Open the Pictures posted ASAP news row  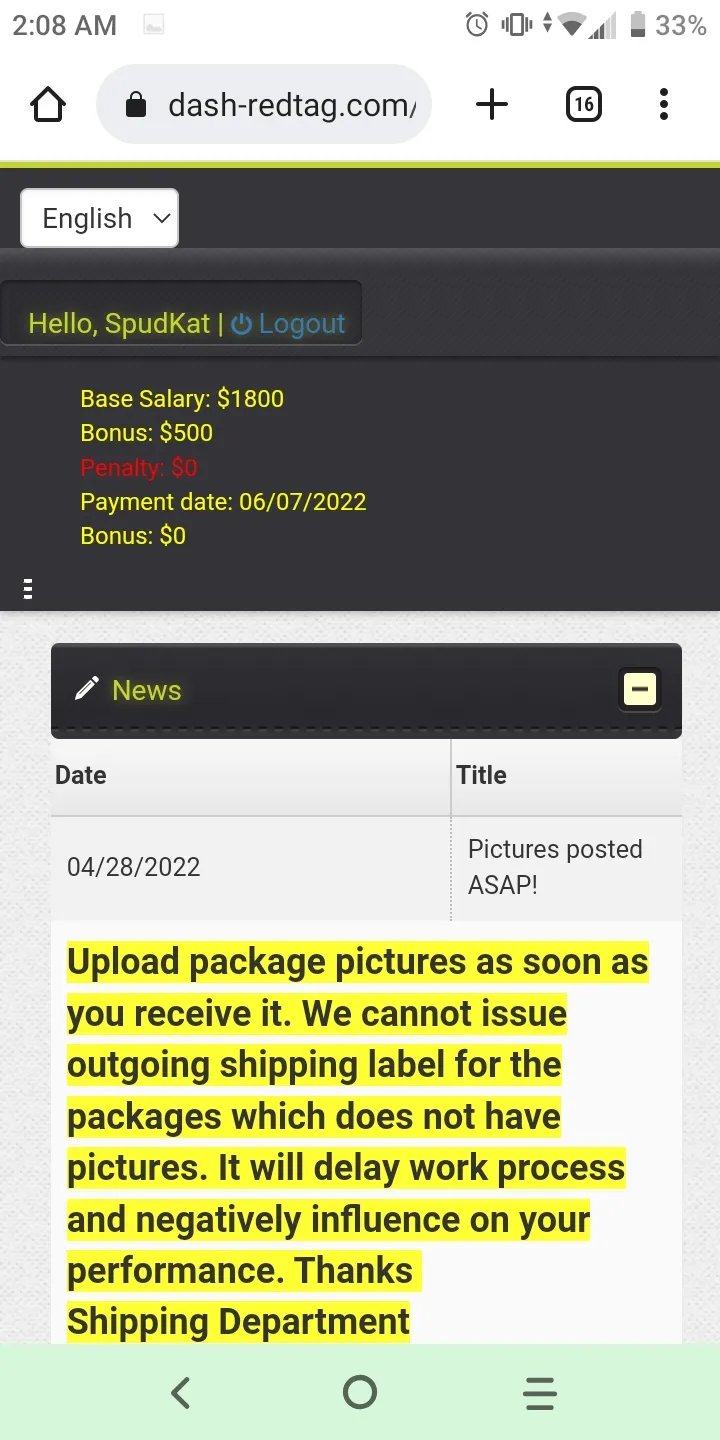coord(366,867)
